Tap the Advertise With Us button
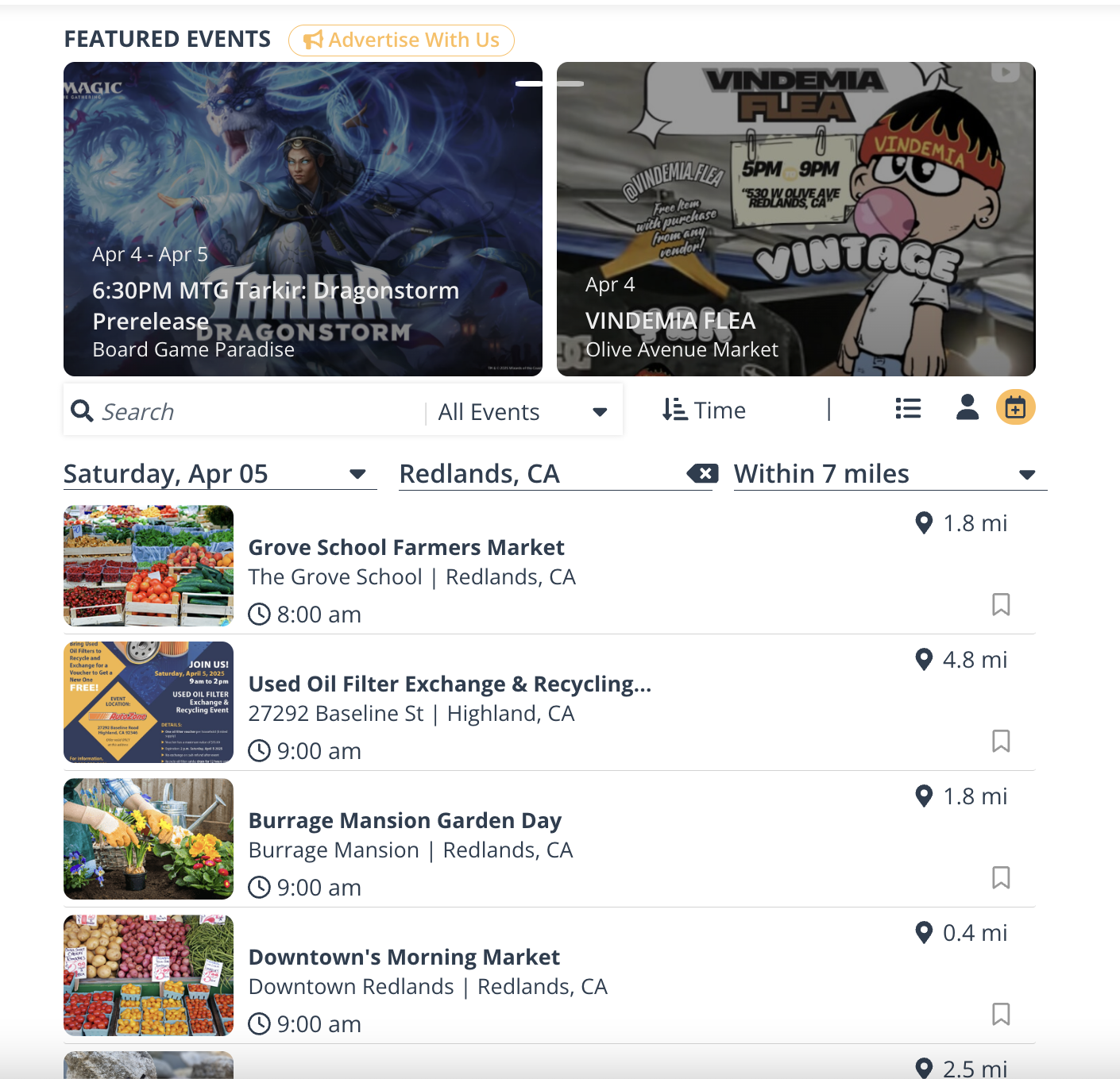Image resolution: width=1120 pixels, height=1079 pixels. (x=401, y=40)
